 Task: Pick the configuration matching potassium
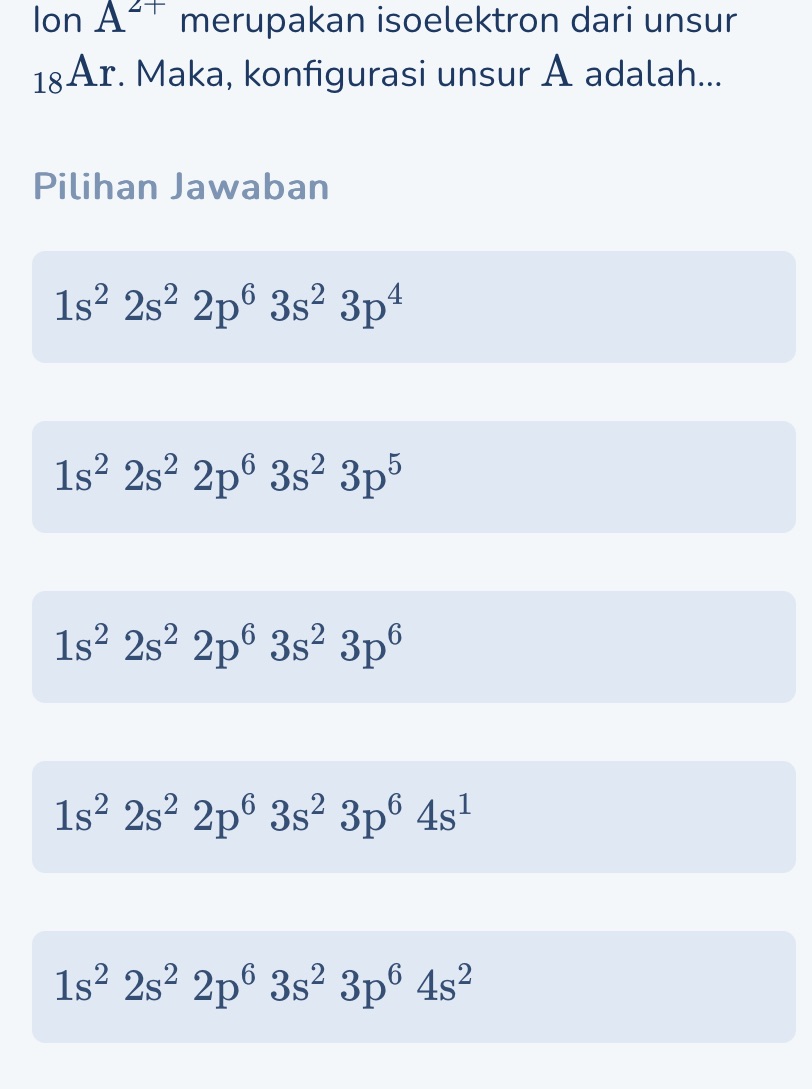[414, 816]
